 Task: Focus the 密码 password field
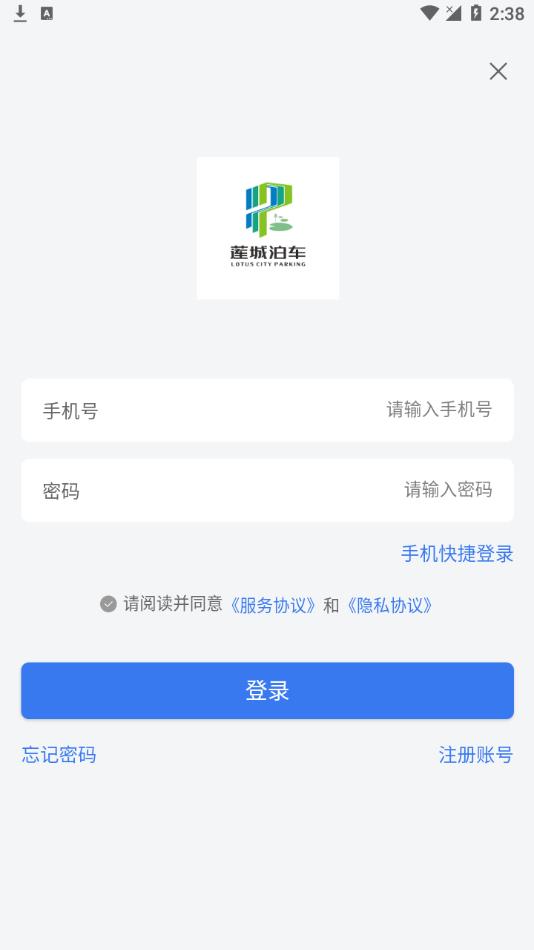click(x=267, y=490)
